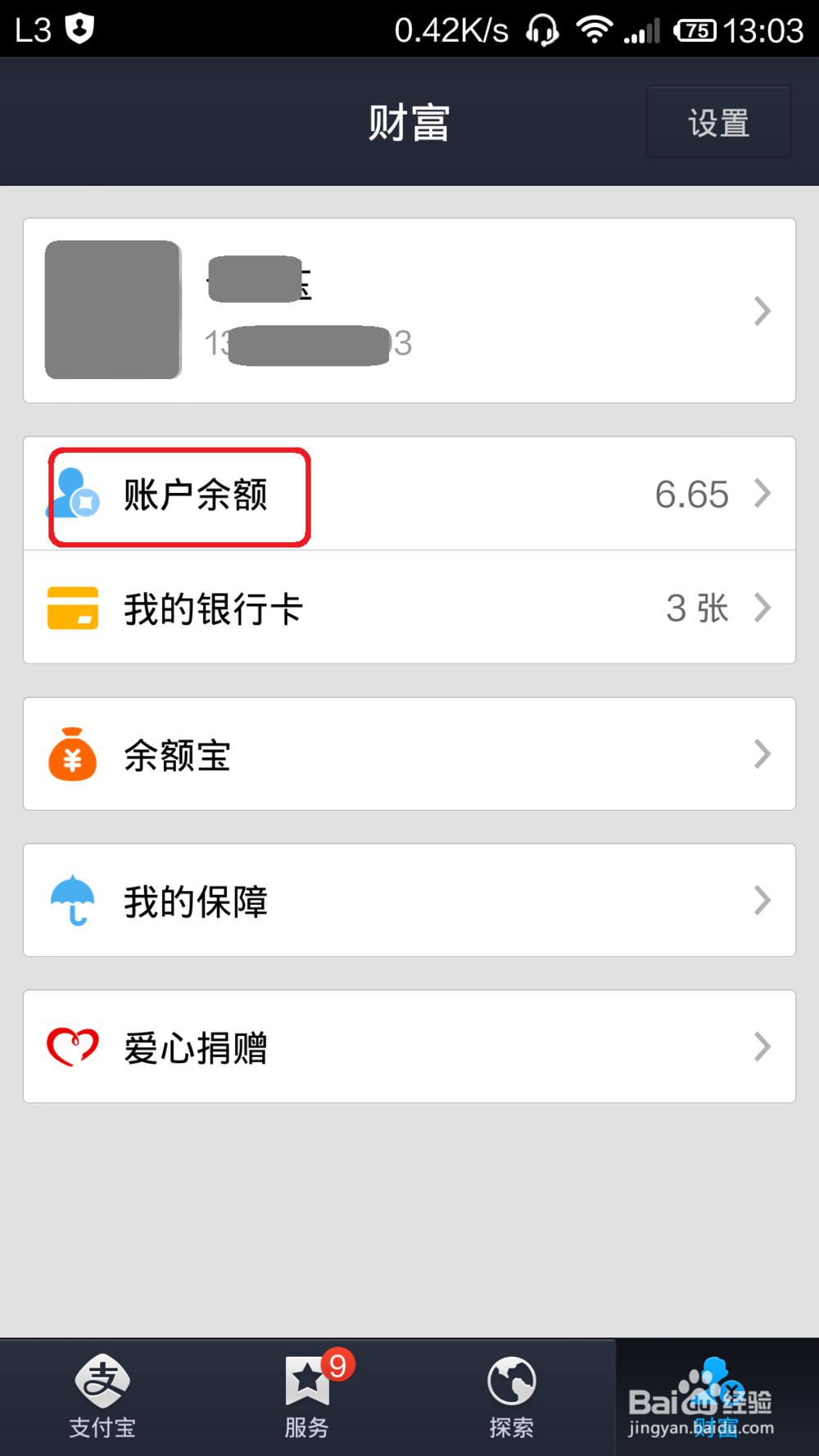Image resolution: width=819 pixels, height=1456 pixels.
Task: Open 账户余额 details via its chevron
Action: point(764,494)
